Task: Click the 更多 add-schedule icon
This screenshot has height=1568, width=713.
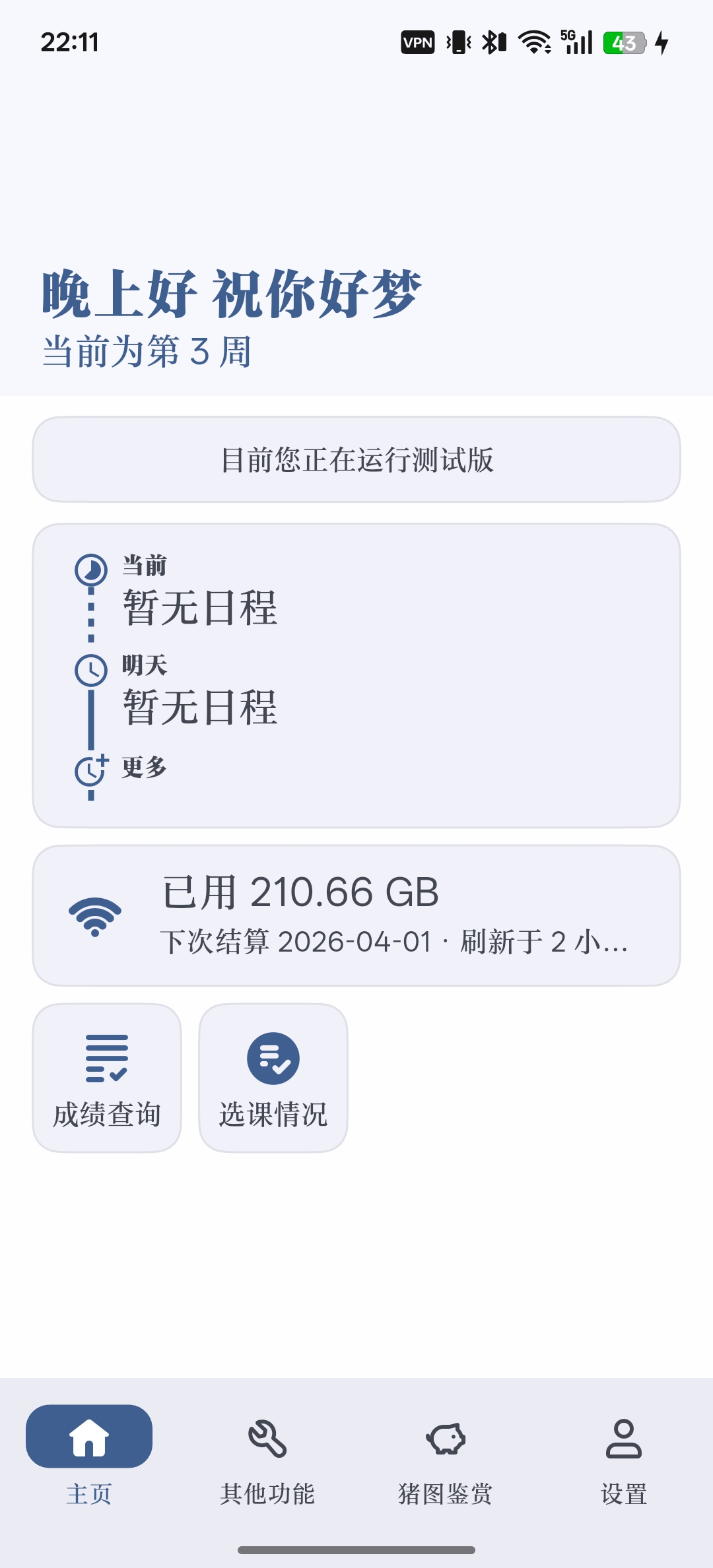Action: pyautogui.click(x=90, y=769)
